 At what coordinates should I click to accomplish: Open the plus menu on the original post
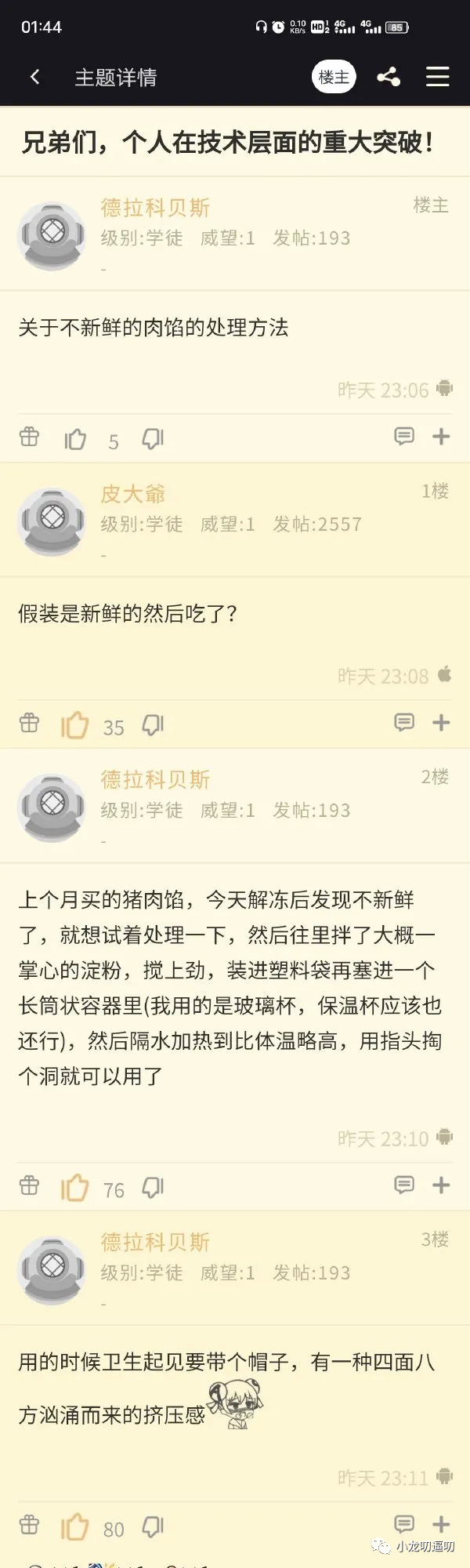[441, 436]
